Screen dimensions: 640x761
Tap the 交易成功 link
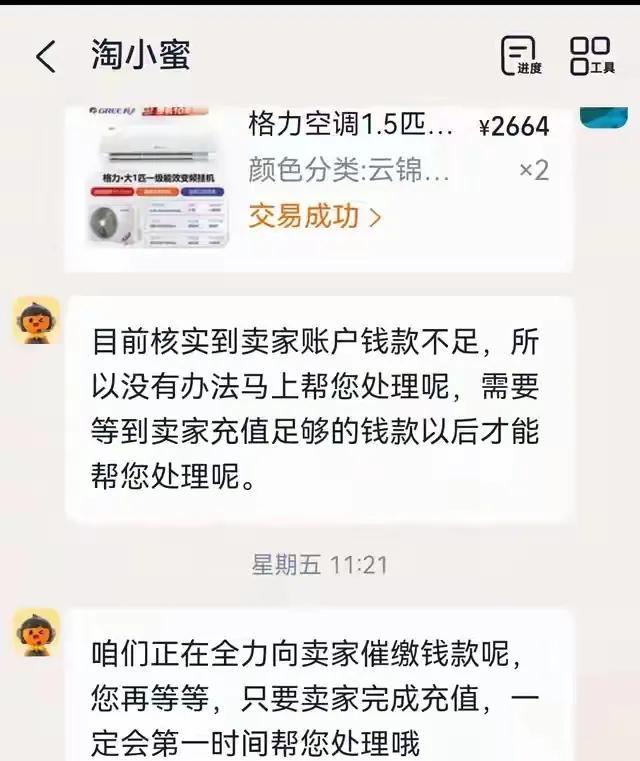315,216
